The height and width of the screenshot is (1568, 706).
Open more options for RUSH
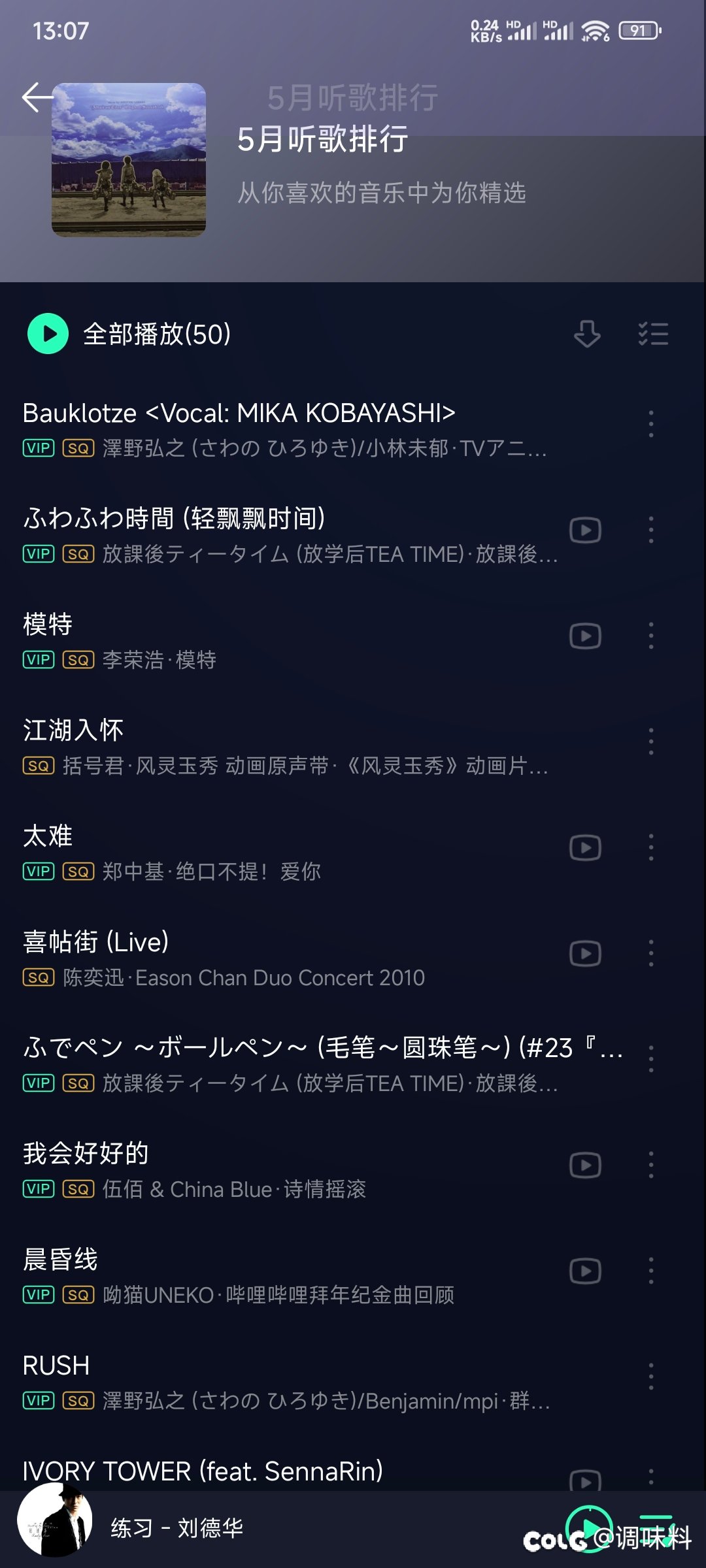coord(651,1377)
